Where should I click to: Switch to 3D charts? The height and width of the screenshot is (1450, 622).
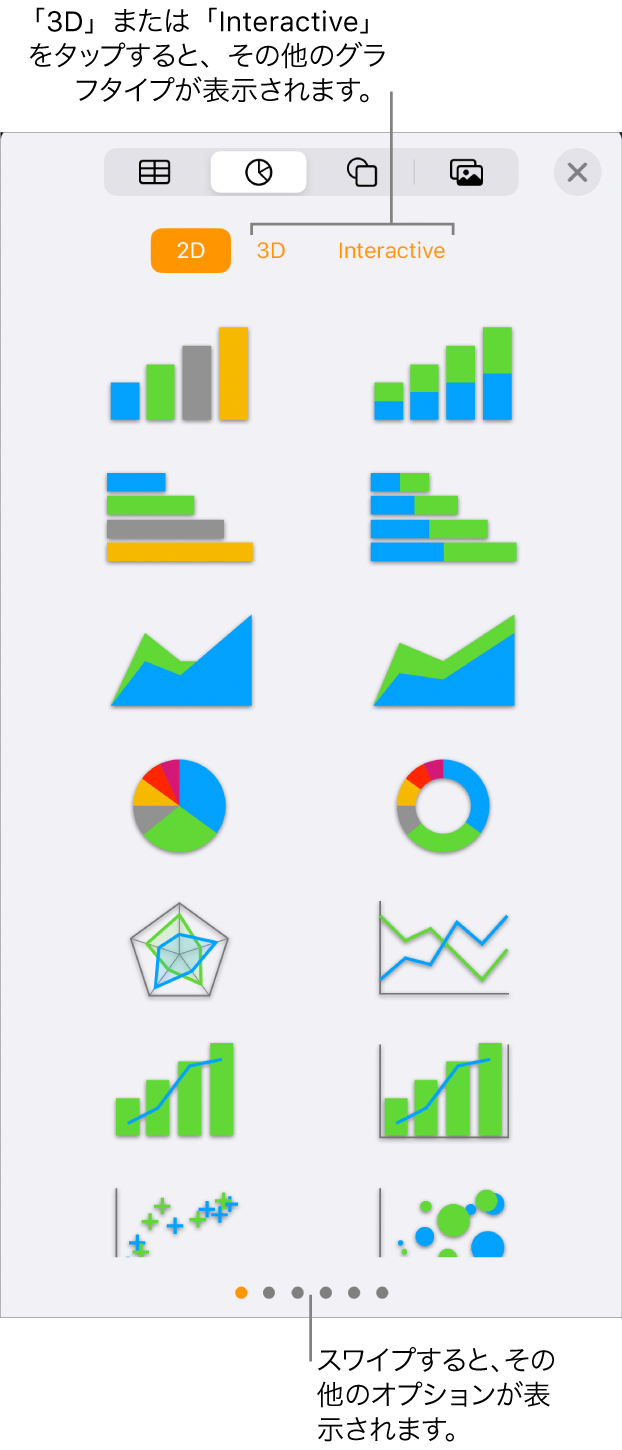tap(271, 251)
